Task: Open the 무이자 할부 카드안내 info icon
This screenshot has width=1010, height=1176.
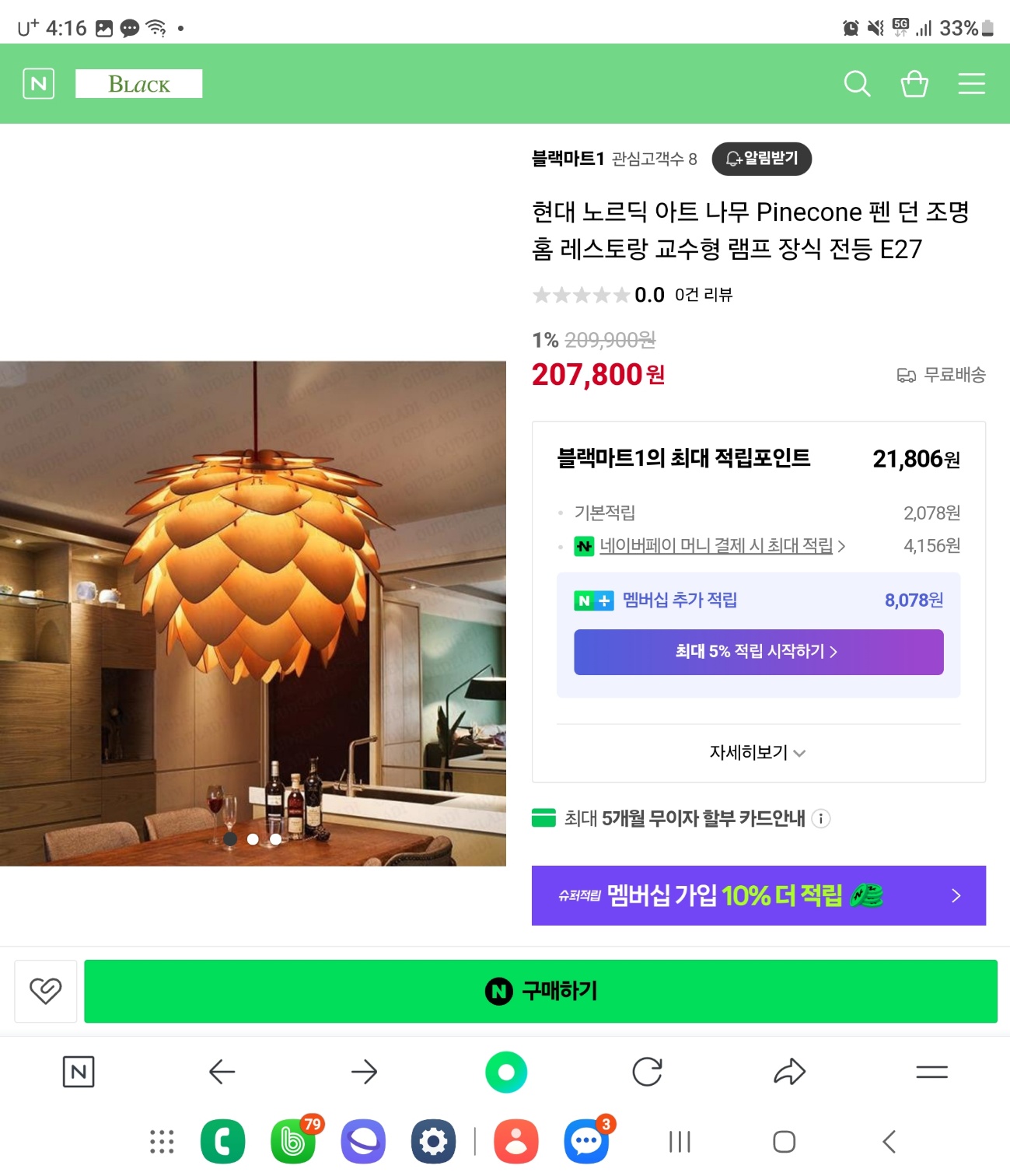Action: [821, 818]
